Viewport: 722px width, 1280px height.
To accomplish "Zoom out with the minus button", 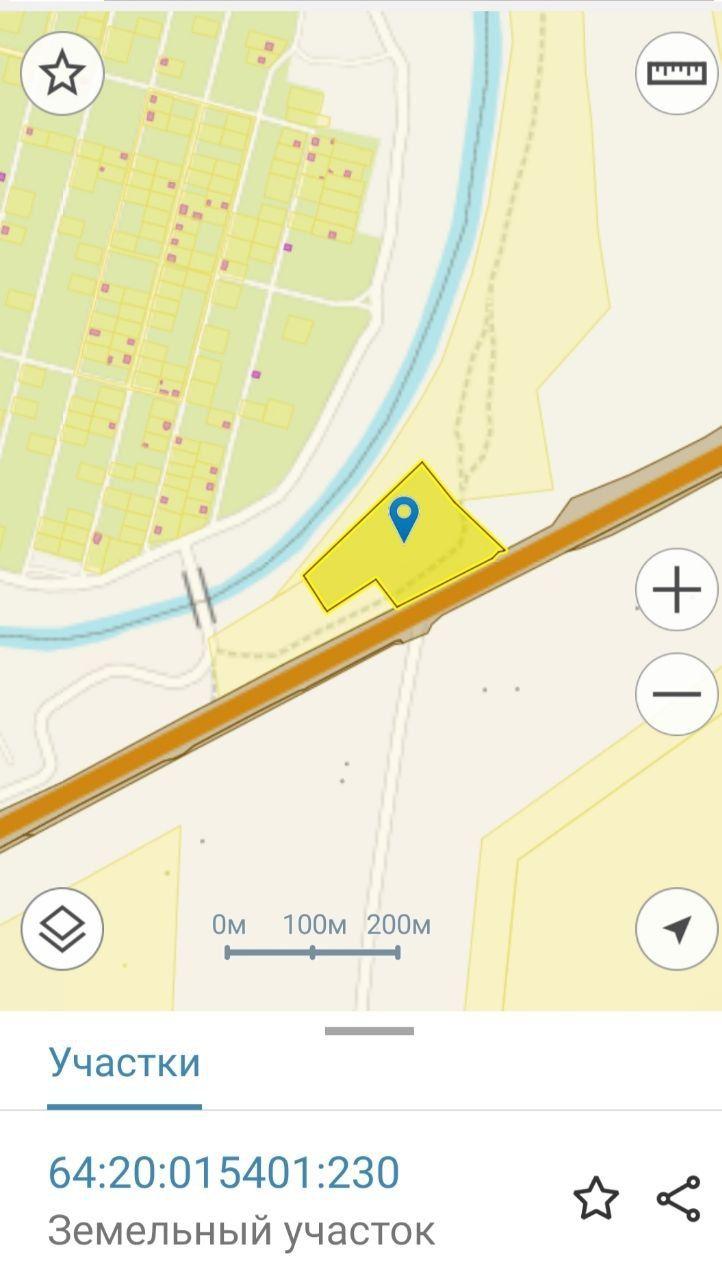I will coord(677,694).
